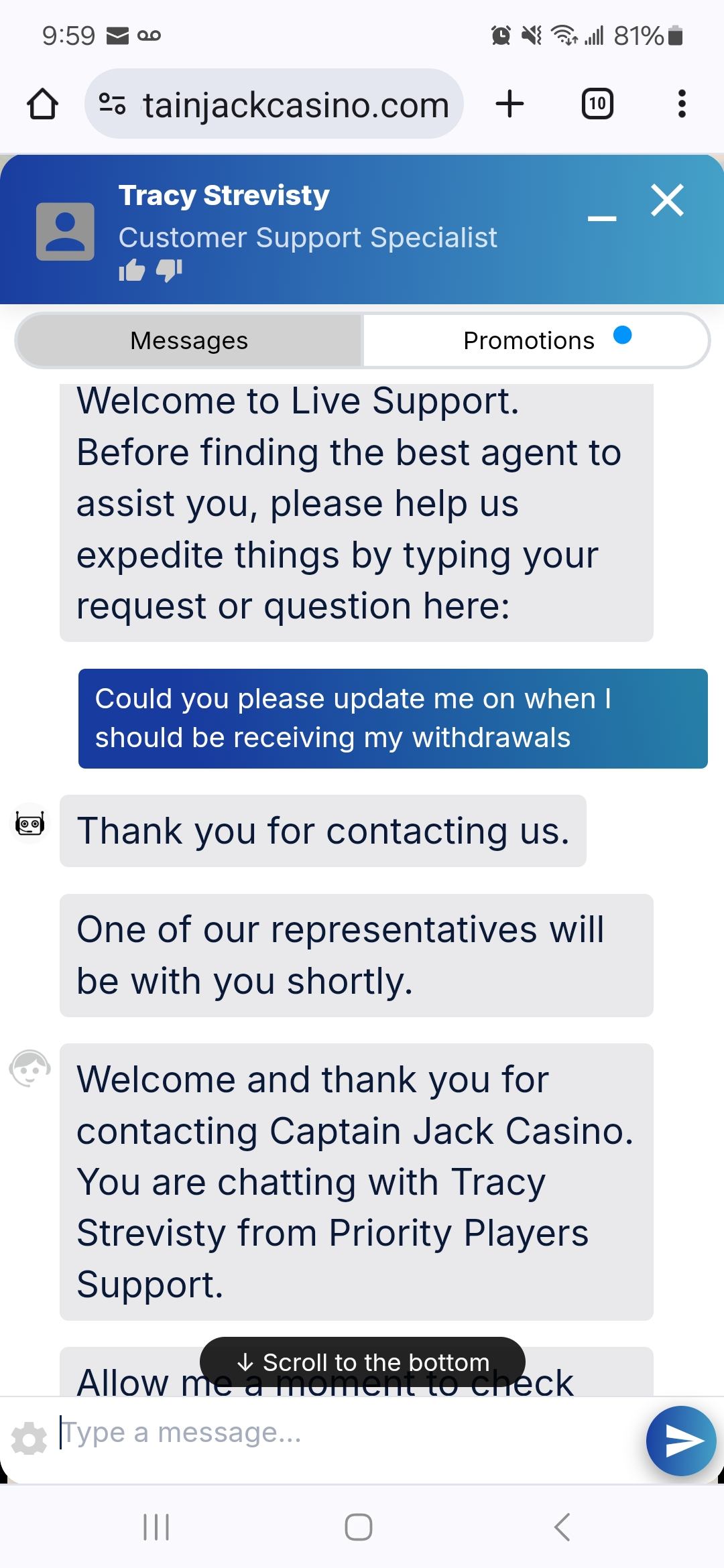Go to the browser home page
724x1568 pixels.
point(42,105)
